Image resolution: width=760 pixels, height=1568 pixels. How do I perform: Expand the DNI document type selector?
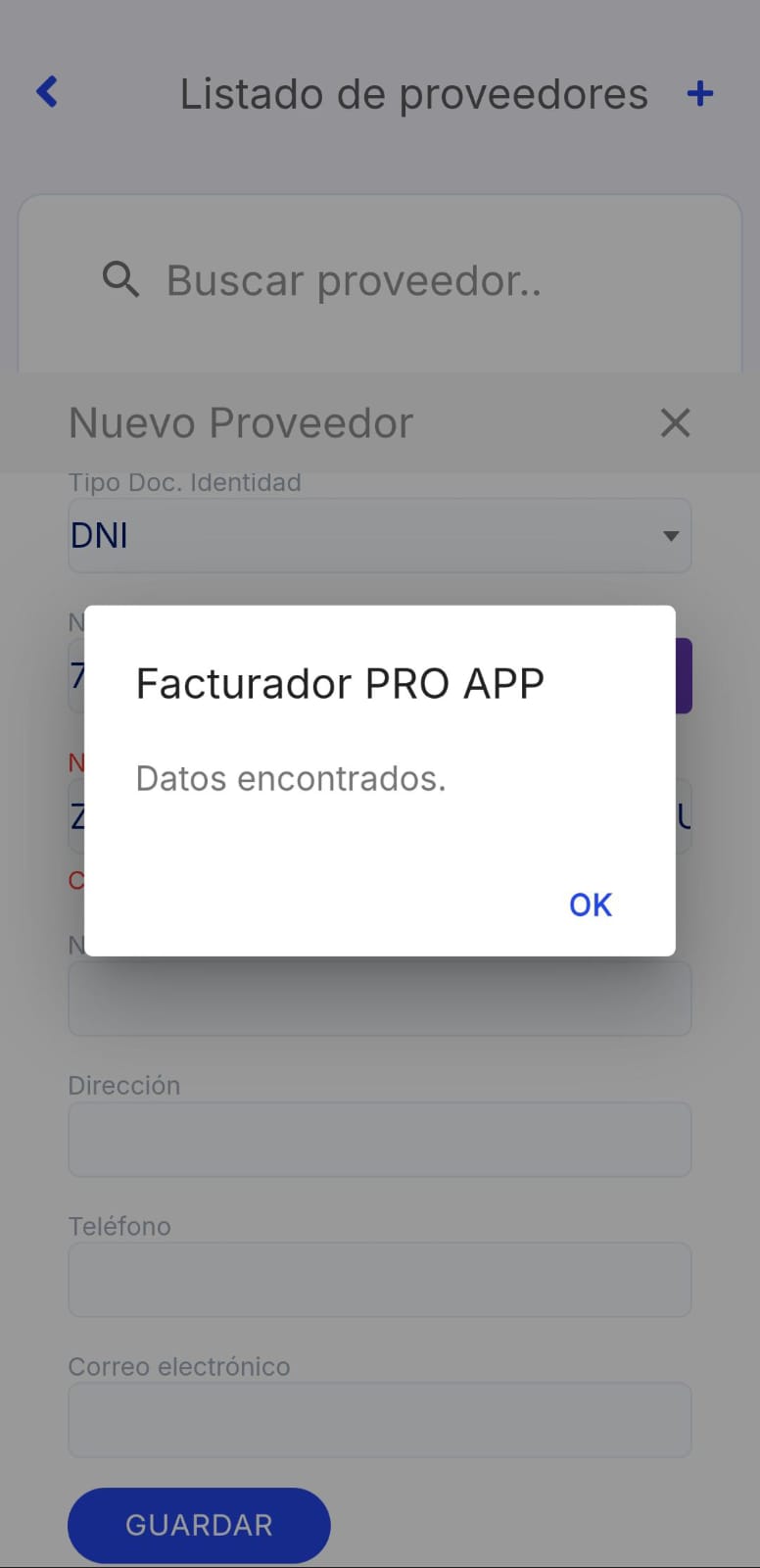tap(379, 535)
